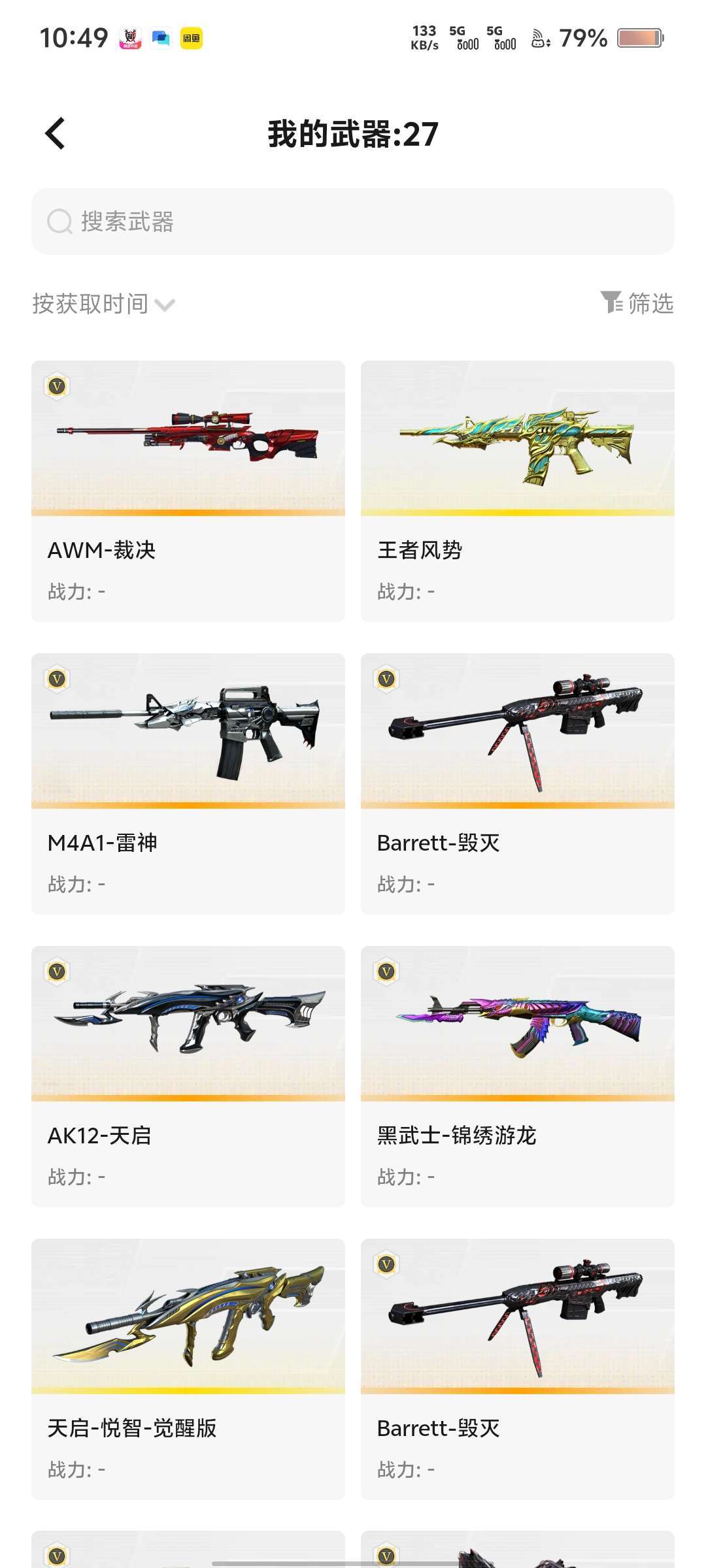View the M4A1-雷神 weapon card
The width and height of the screenshot is (706, 1568).
point(188,784)
